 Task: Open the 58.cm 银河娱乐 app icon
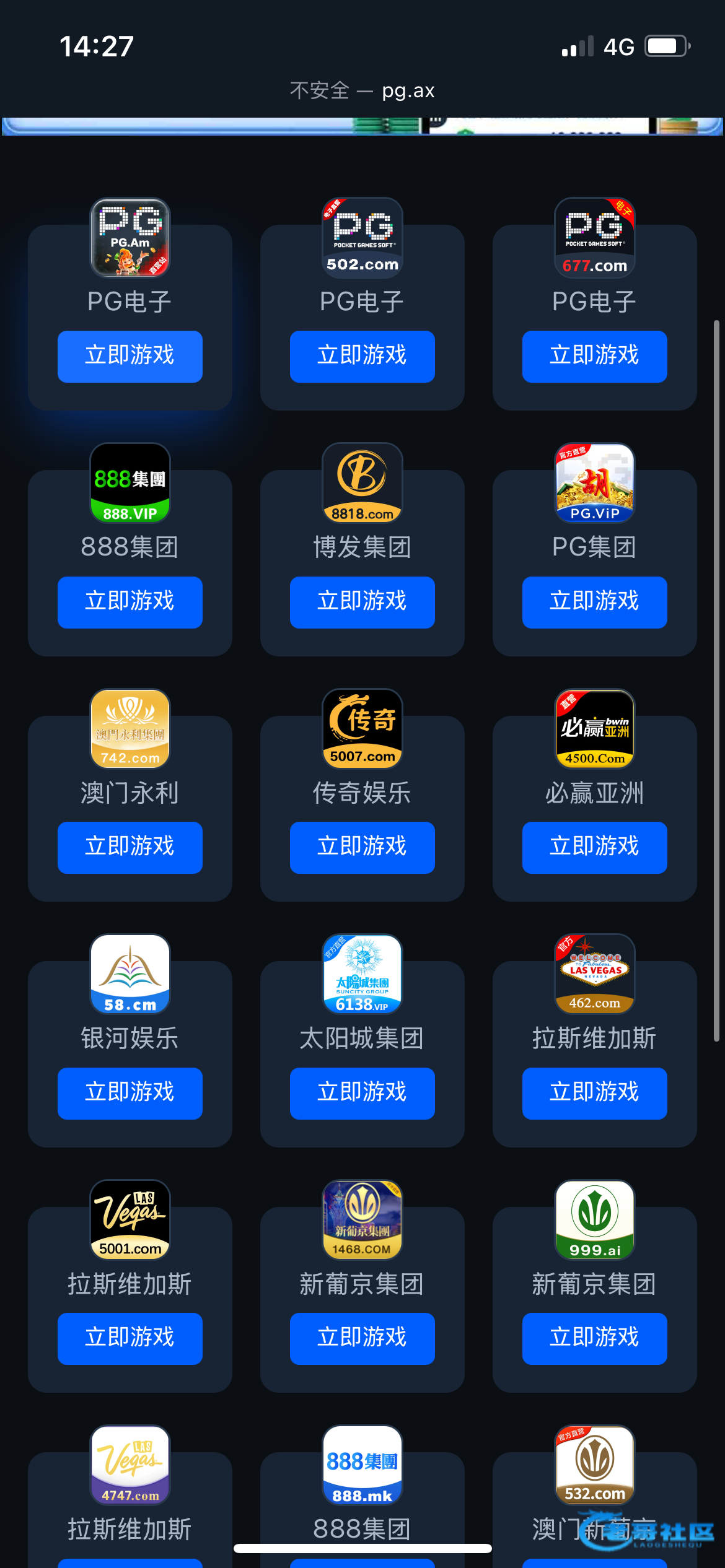[130, 973]
